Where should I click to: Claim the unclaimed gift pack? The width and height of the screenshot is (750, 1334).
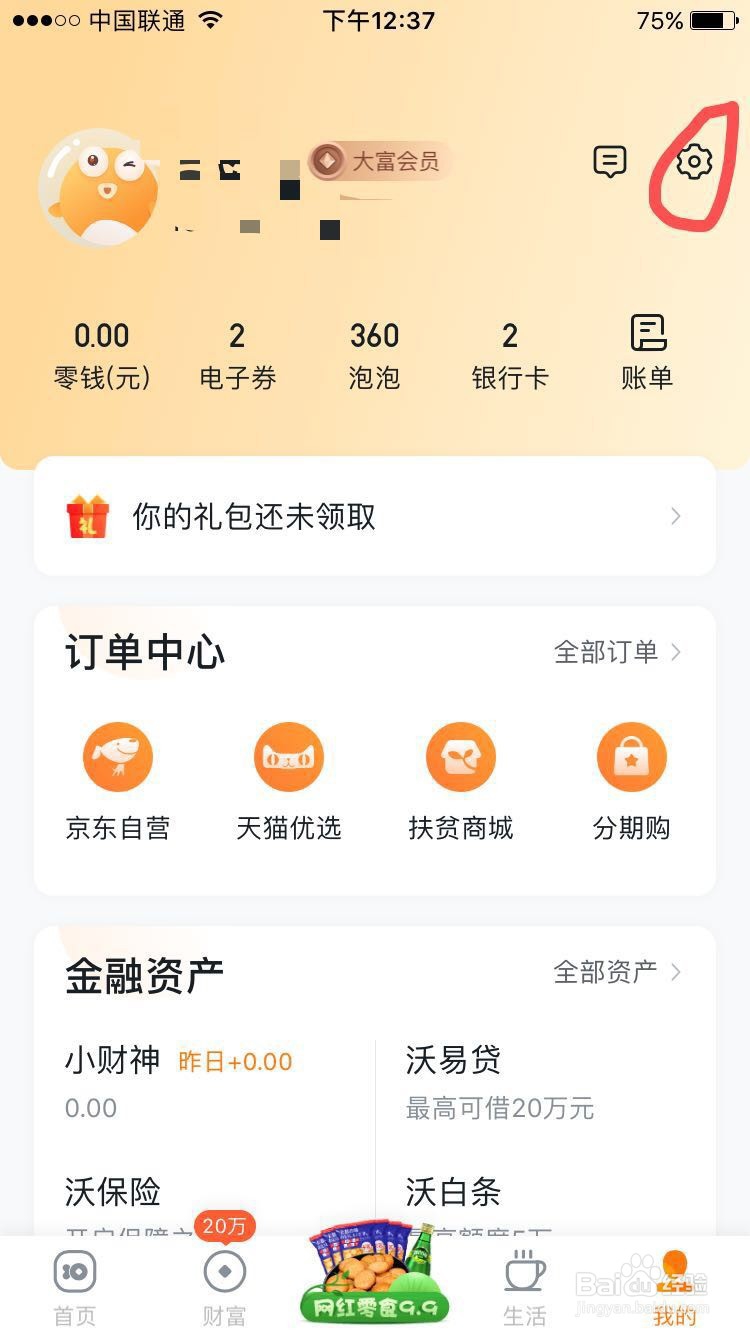click(x=375, y=516)
